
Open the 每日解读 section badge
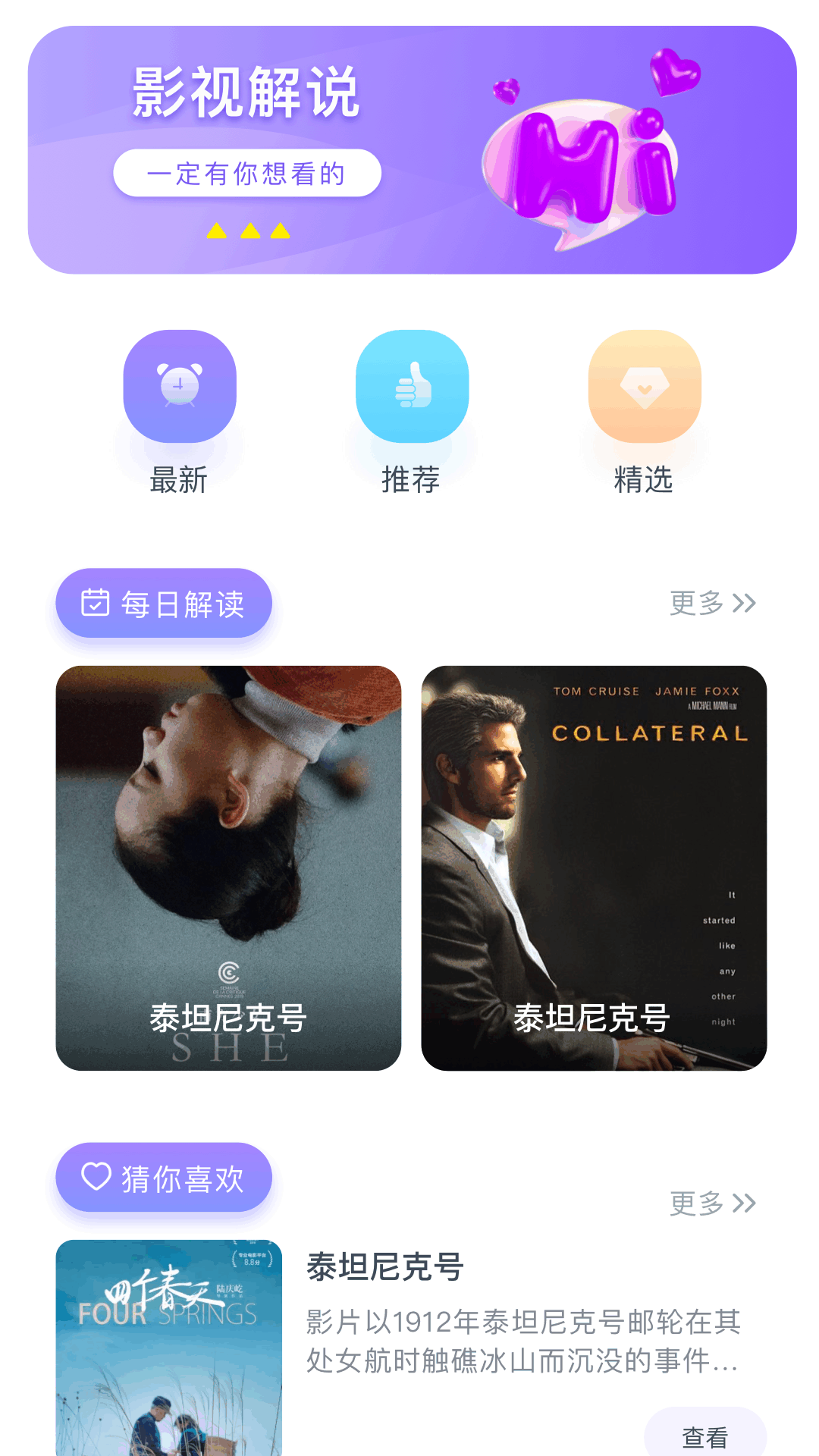point(163,602)
